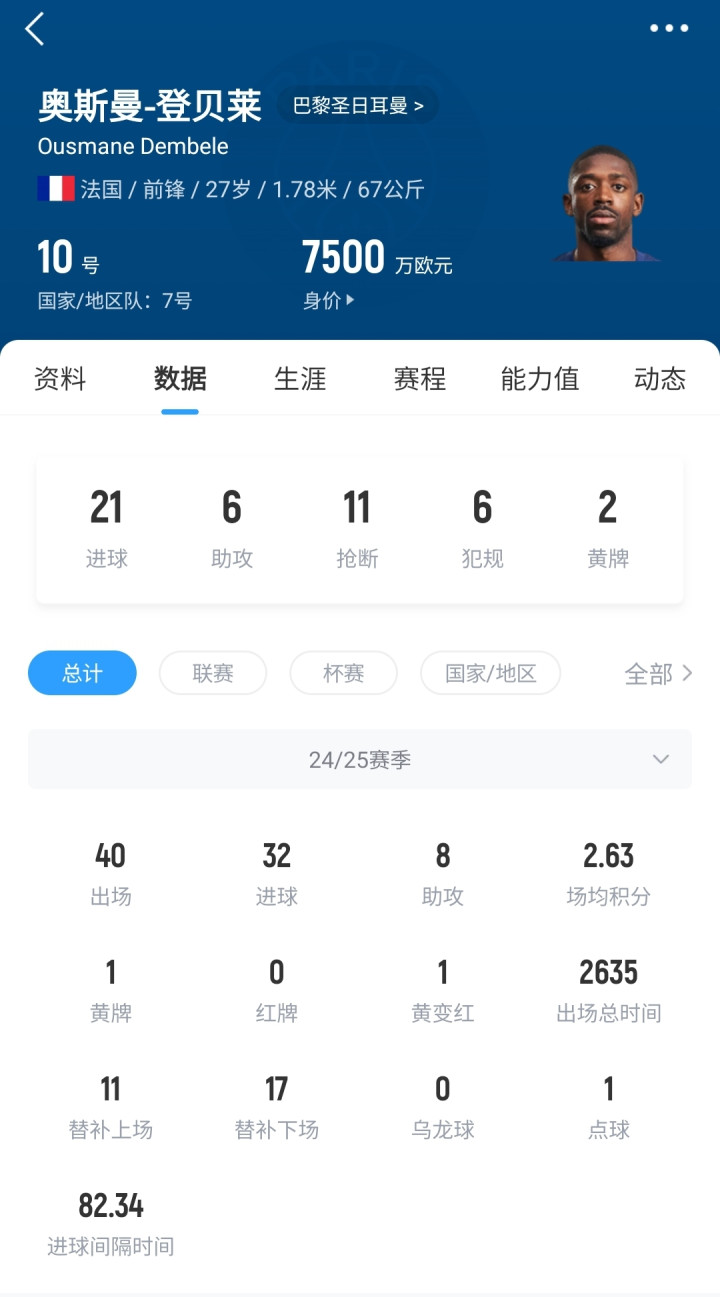Open the 动态 news tab

click(660, 379)
